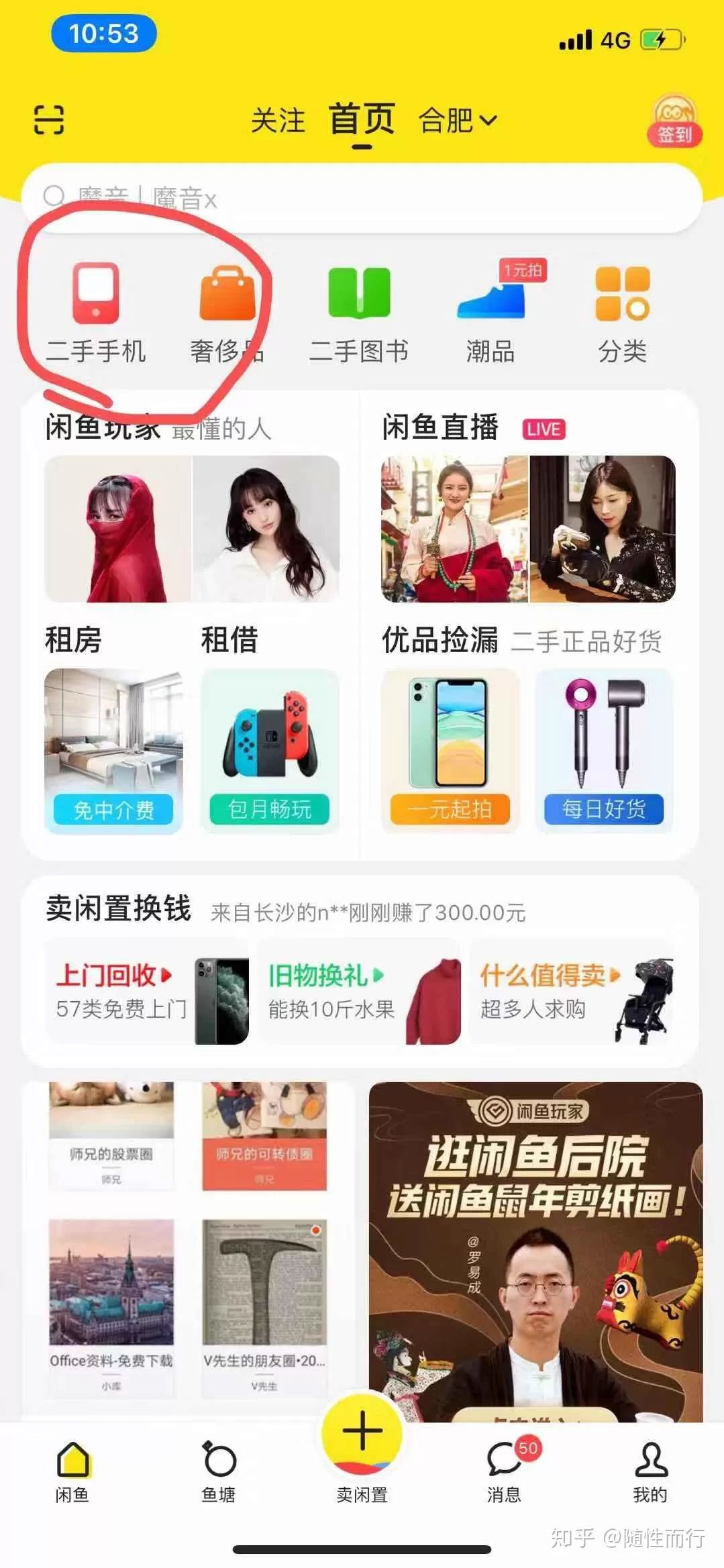Image resolution: width=724 pixels, height=1568 pixels.
Task: Open 二手图书 with the green book icon
Action: click(x=358, y=300)
